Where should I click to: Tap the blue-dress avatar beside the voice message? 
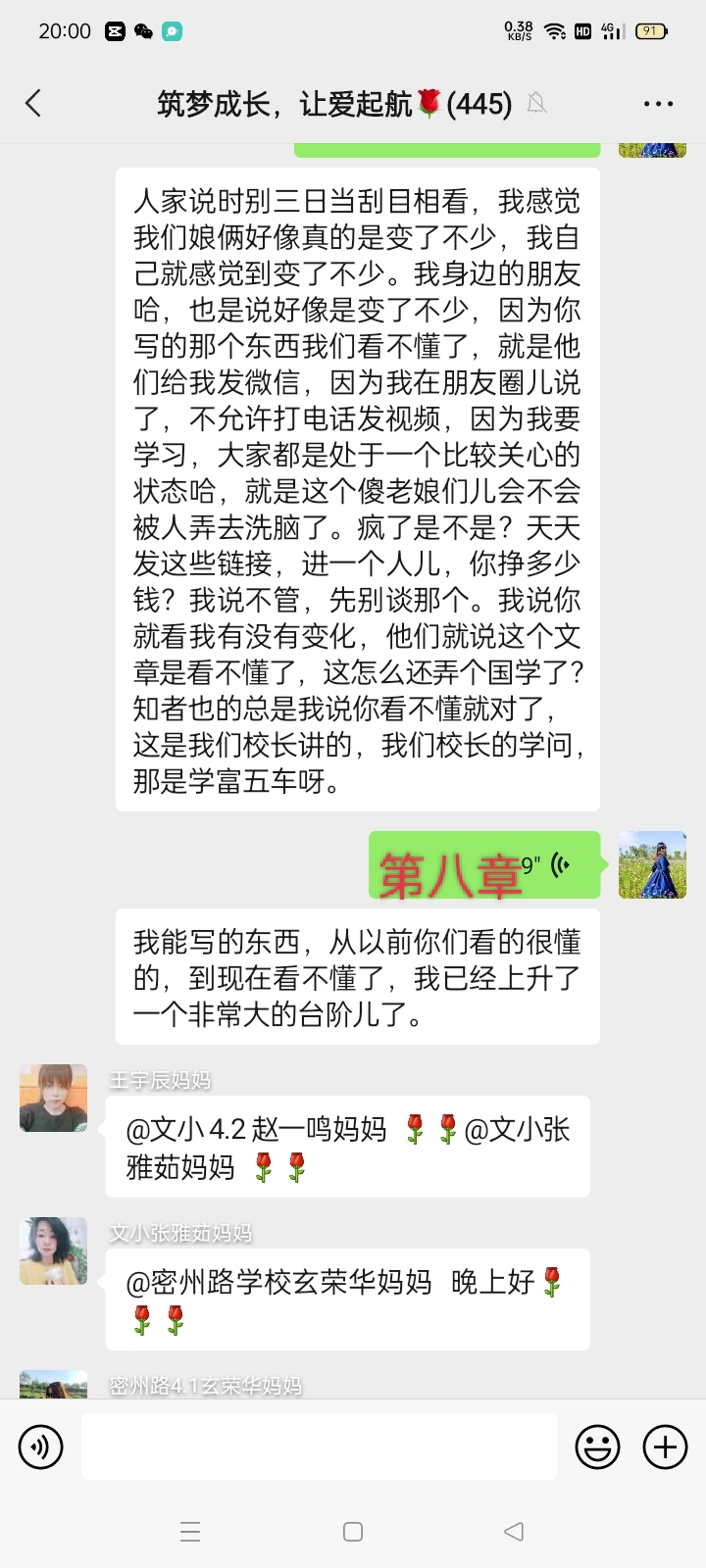(651, 865)
